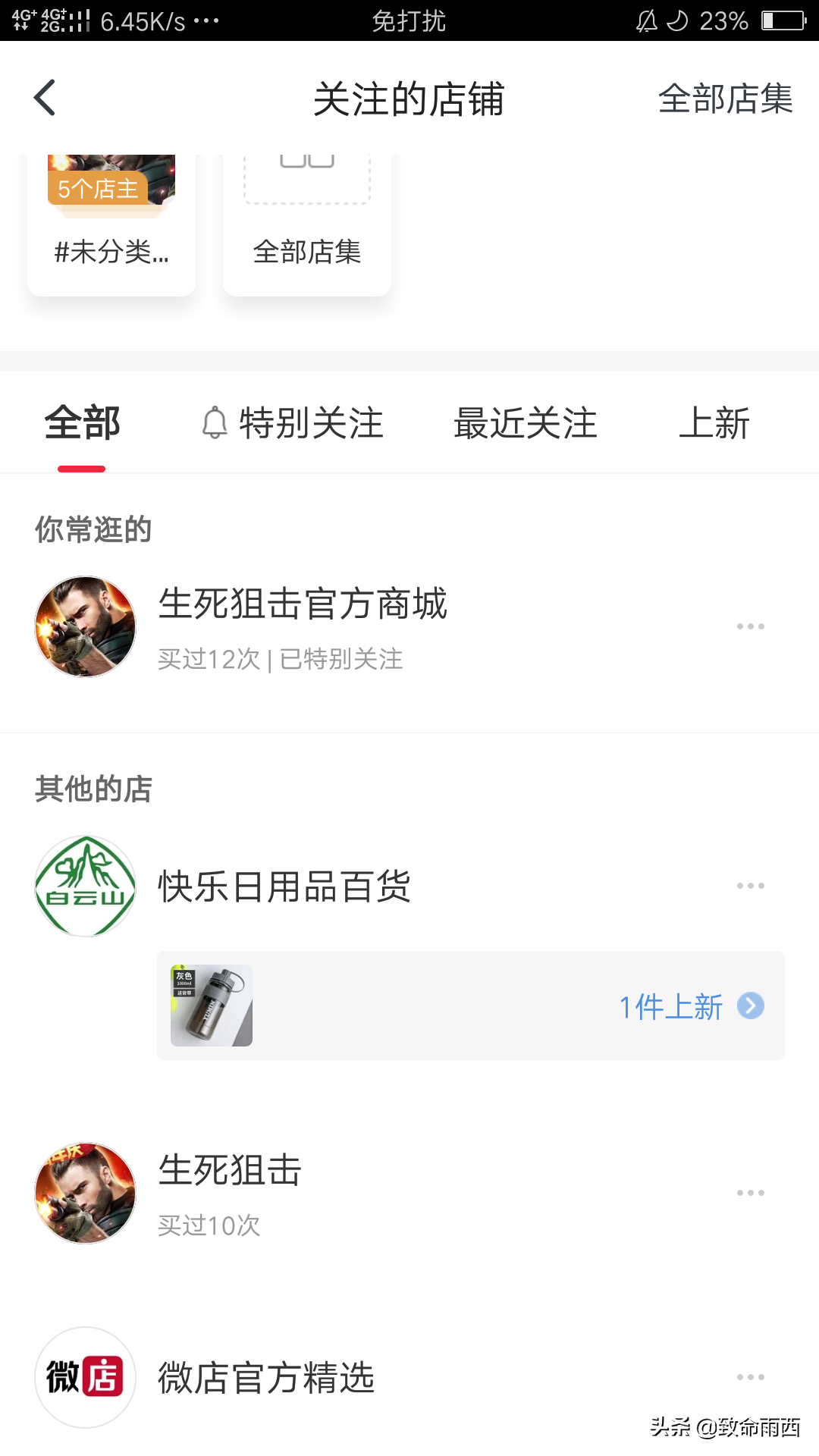Go back from 关注的店铺 page

(45, 98)
